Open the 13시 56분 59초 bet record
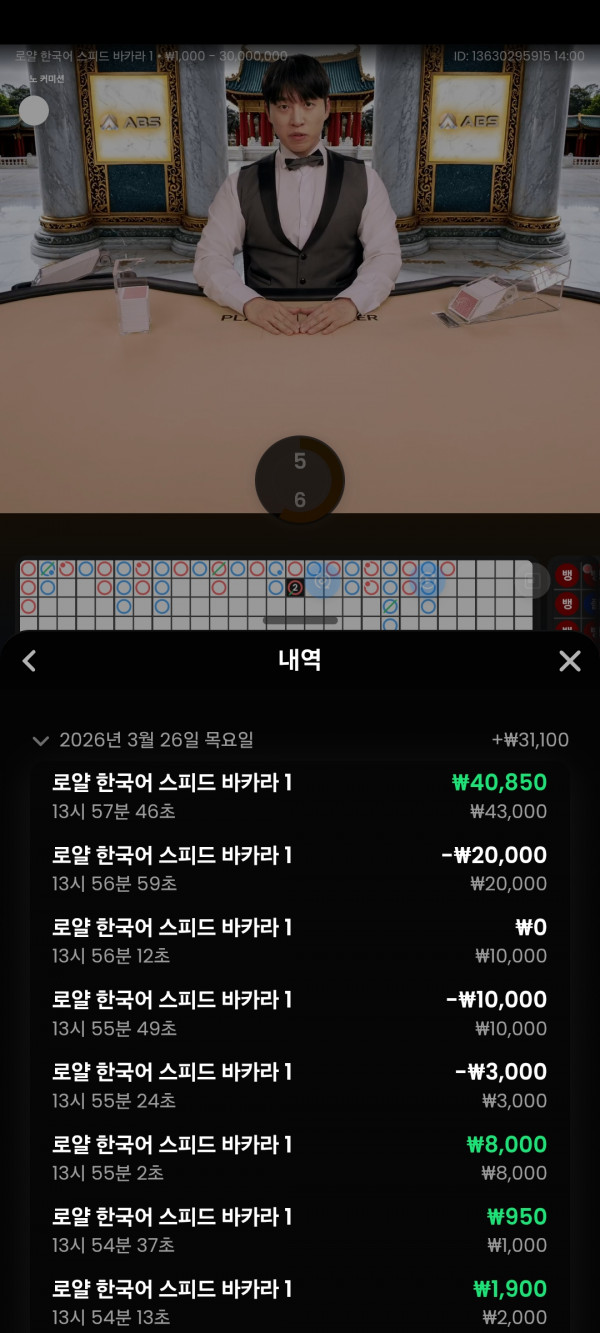Viewport: 600px width, 1333px height. coord(300,868)
